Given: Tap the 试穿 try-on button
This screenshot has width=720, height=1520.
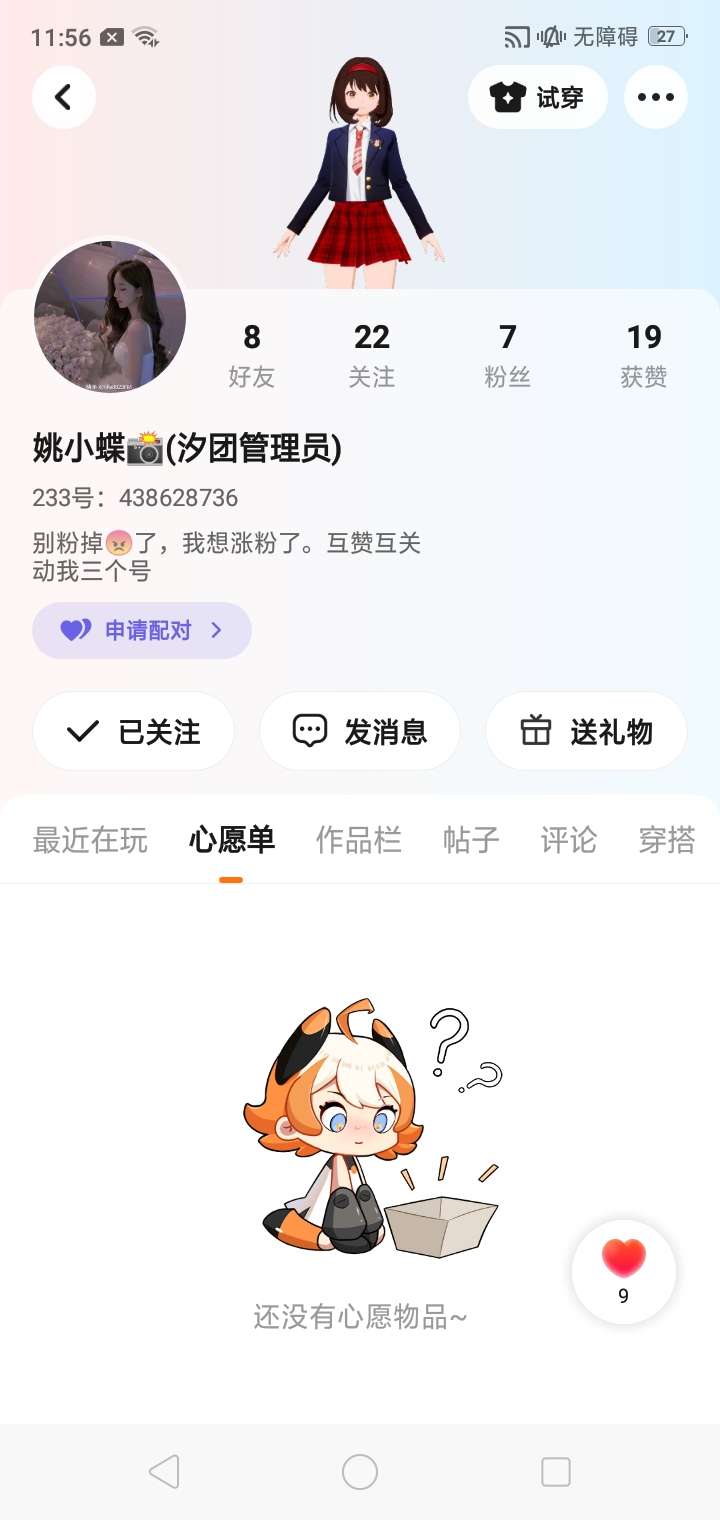Looking at the screenshot, I should pos(538,97).
